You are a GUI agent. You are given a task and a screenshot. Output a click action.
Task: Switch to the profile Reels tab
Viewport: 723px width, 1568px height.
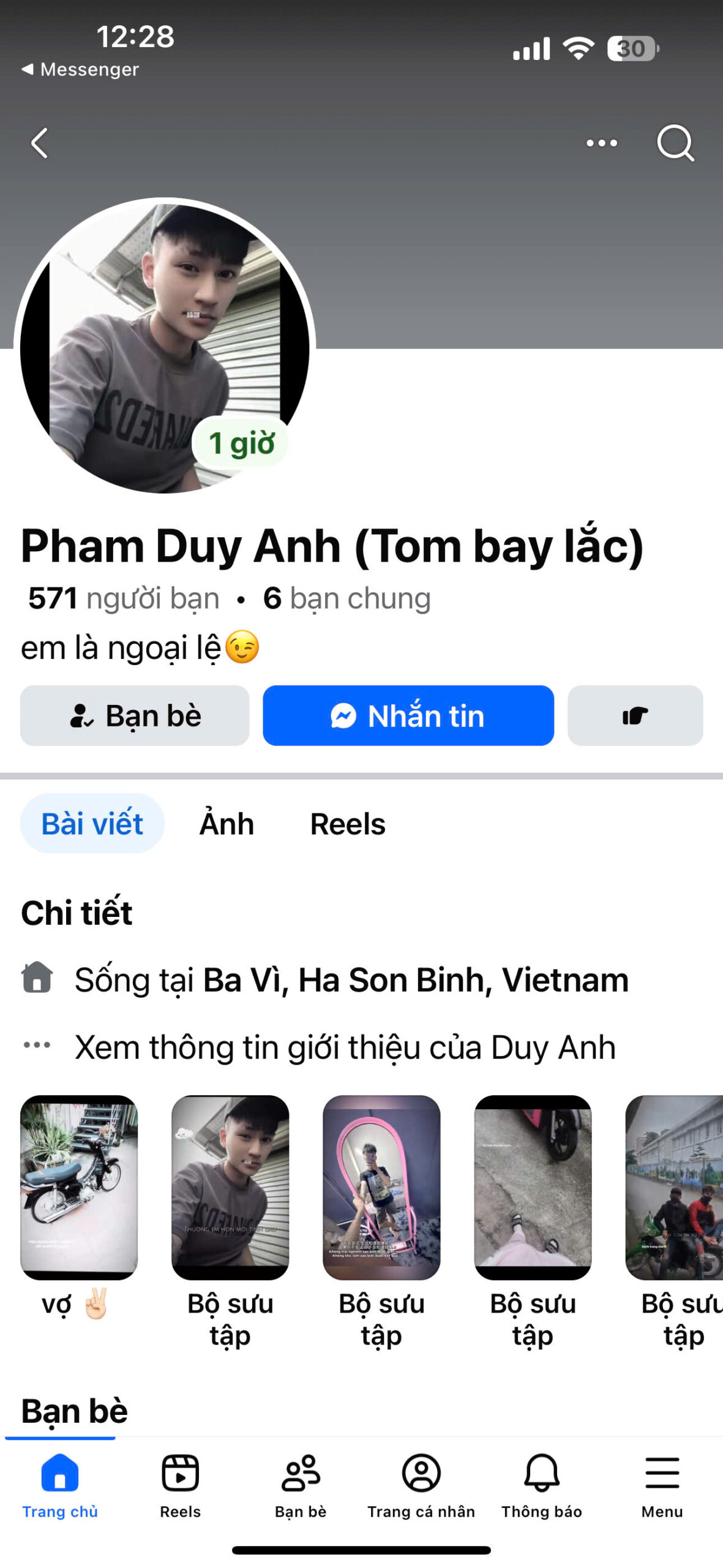pos(348,824)
